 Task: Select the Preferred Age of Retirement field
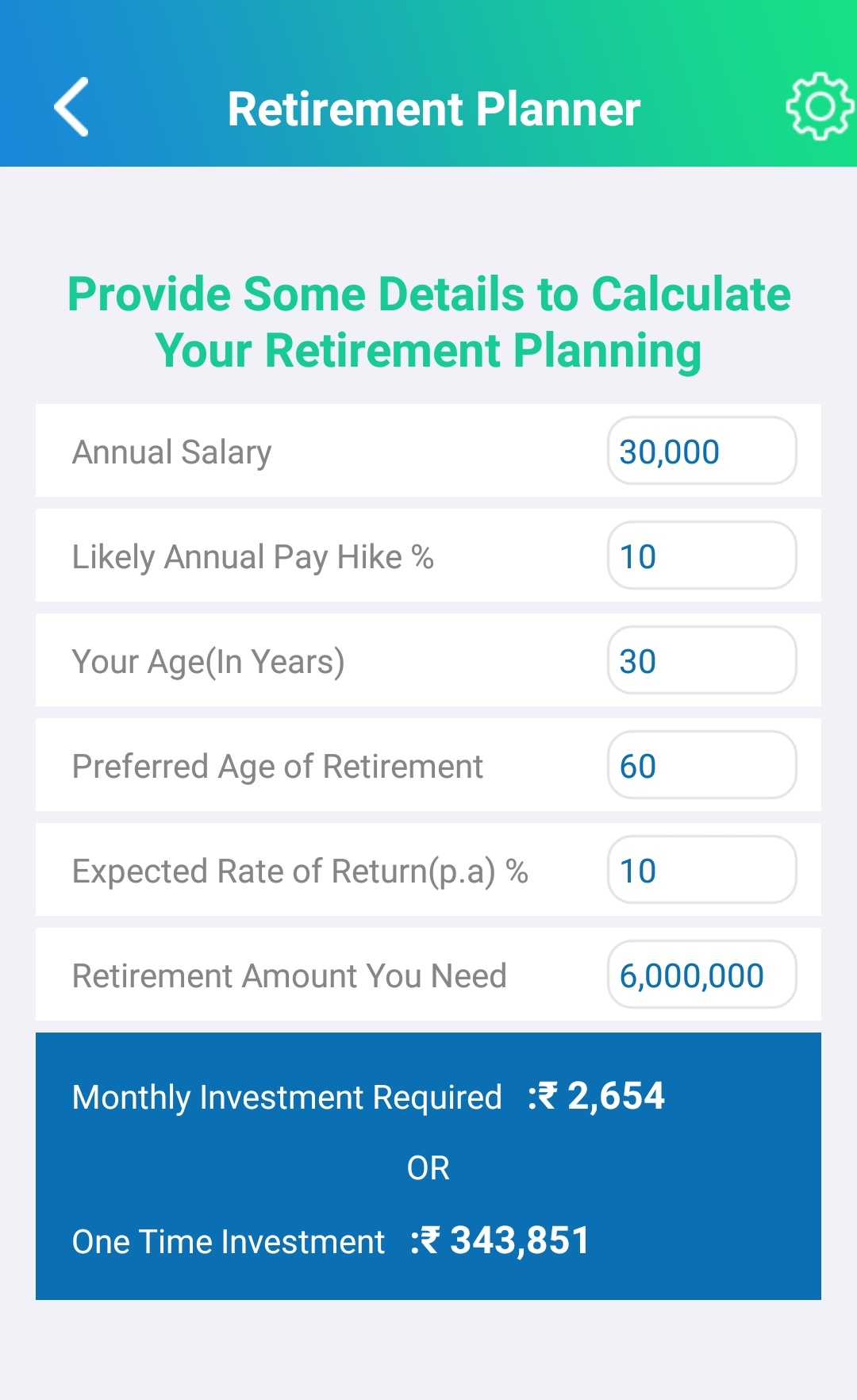tap(701, 765)
